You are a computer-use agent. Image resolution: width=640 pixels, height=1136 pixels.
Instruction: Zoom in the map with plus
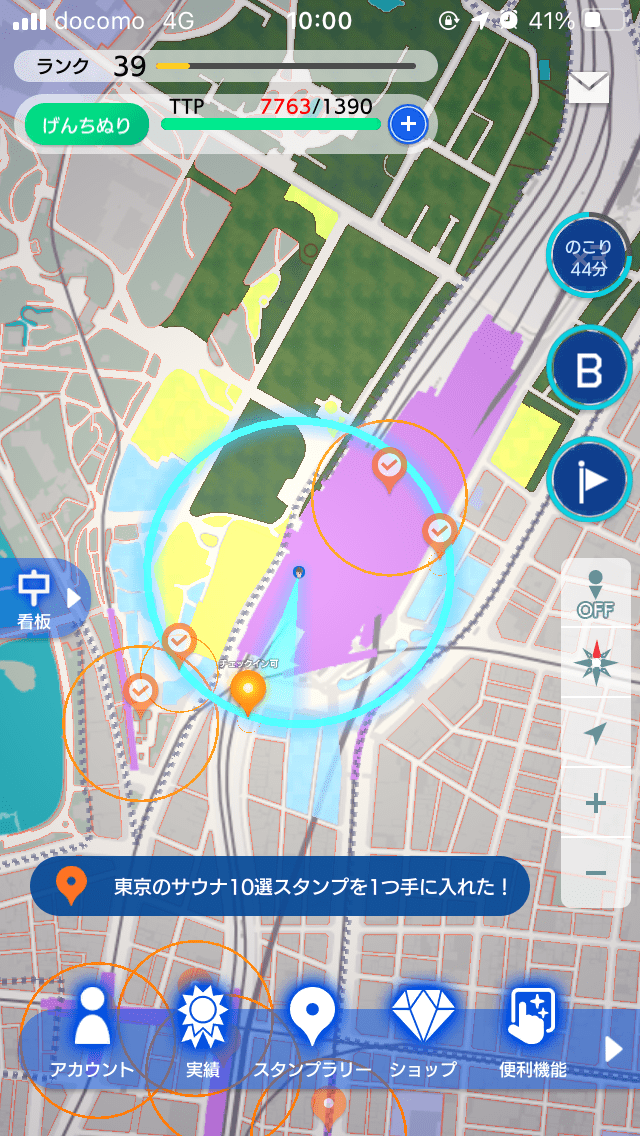pos(596,803)
